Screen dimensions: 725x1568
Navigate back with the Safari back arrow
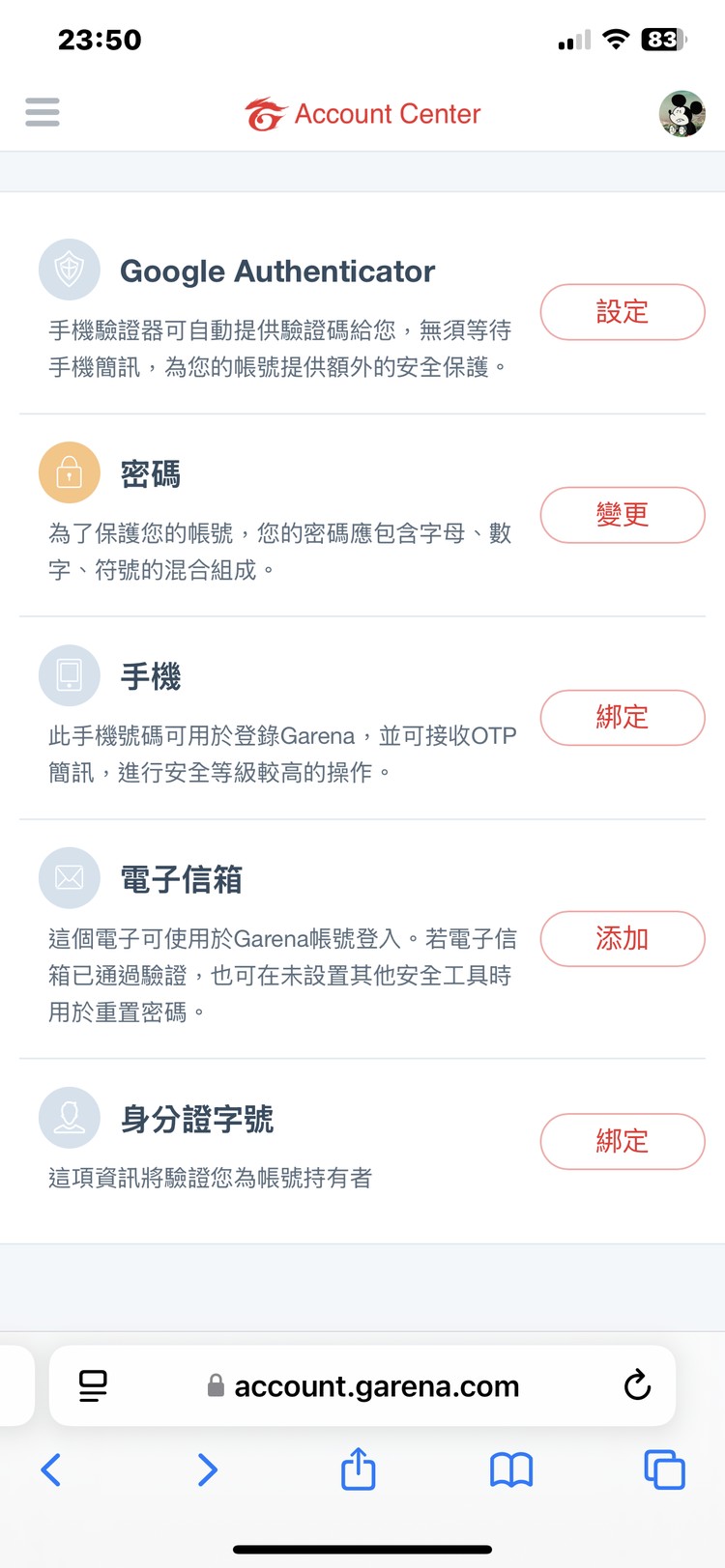[x=50, y=1469]
